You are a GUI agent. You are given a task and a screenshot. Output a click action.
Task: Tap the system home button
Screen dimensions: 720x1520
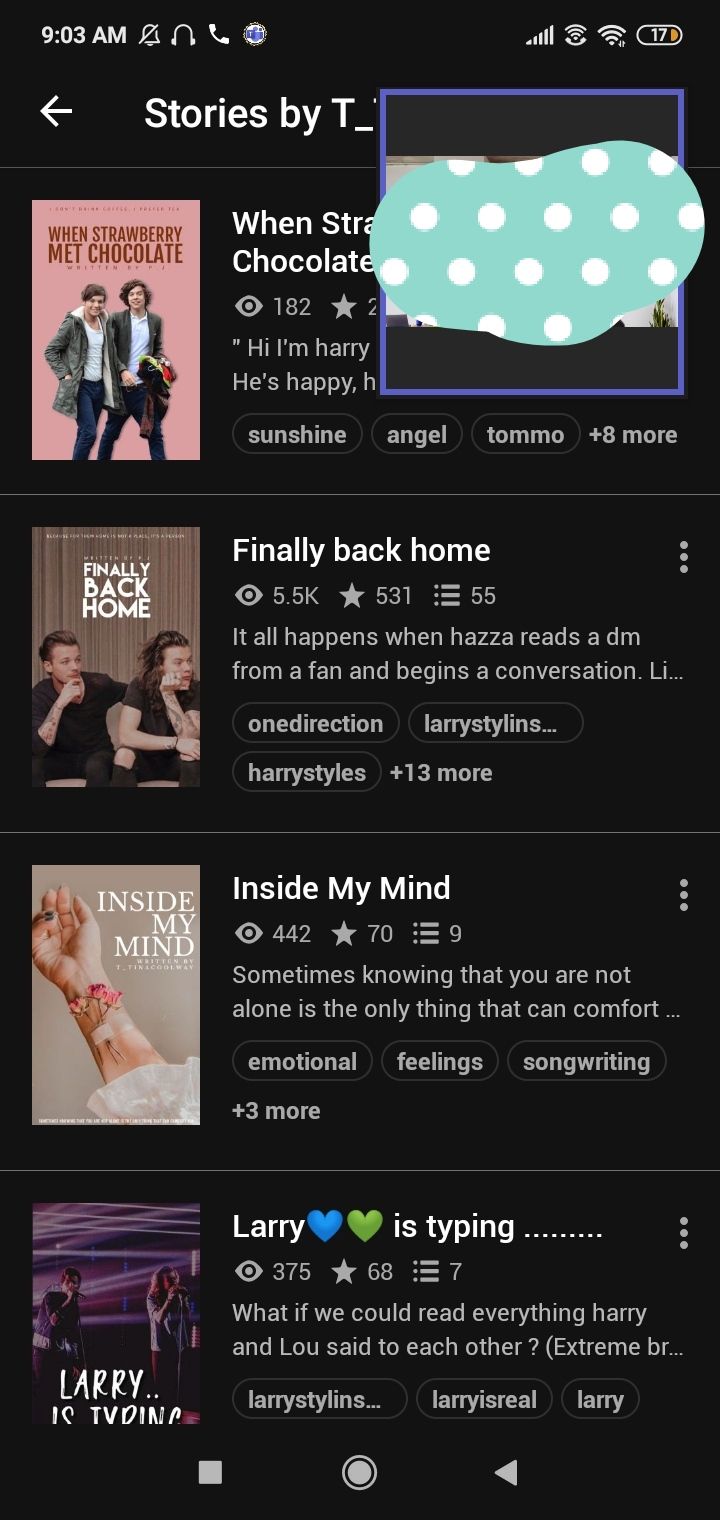[359, 1472]
